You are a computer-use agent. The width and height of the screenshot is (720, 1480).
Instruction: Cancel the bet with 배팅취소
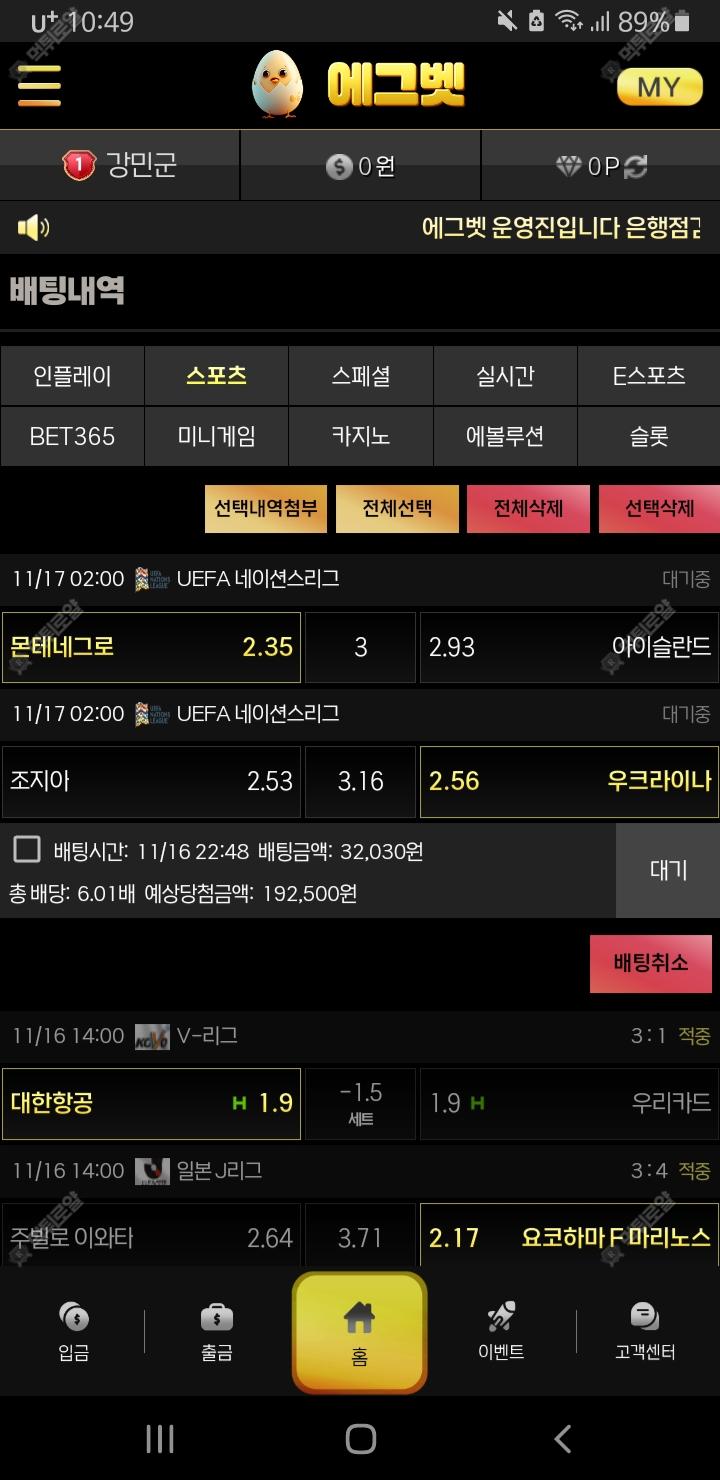coord(651,963)
